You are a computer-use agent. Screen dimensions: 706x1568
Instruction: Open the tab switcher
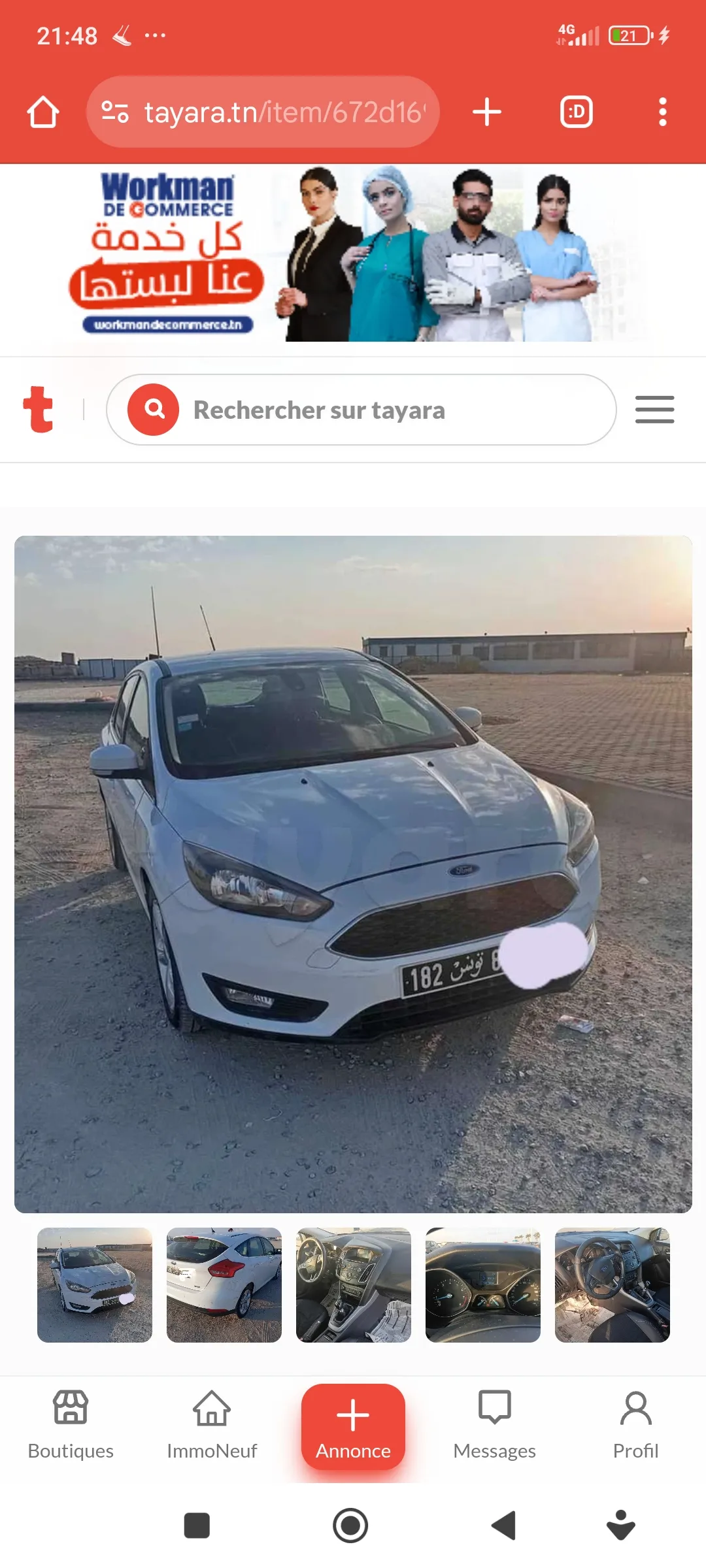(576, 112)
